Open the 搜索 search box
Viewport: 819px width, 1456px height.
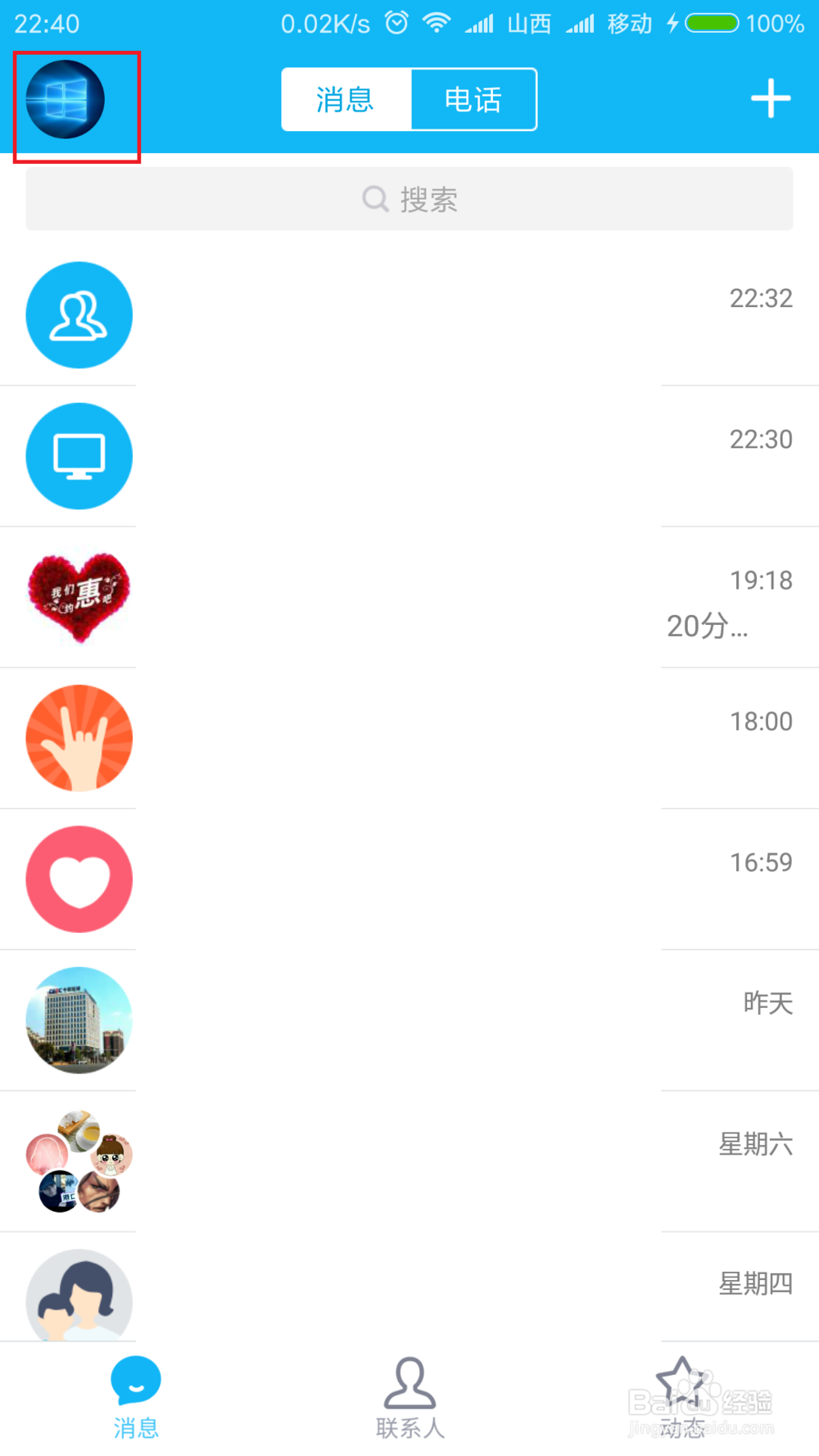409,199
